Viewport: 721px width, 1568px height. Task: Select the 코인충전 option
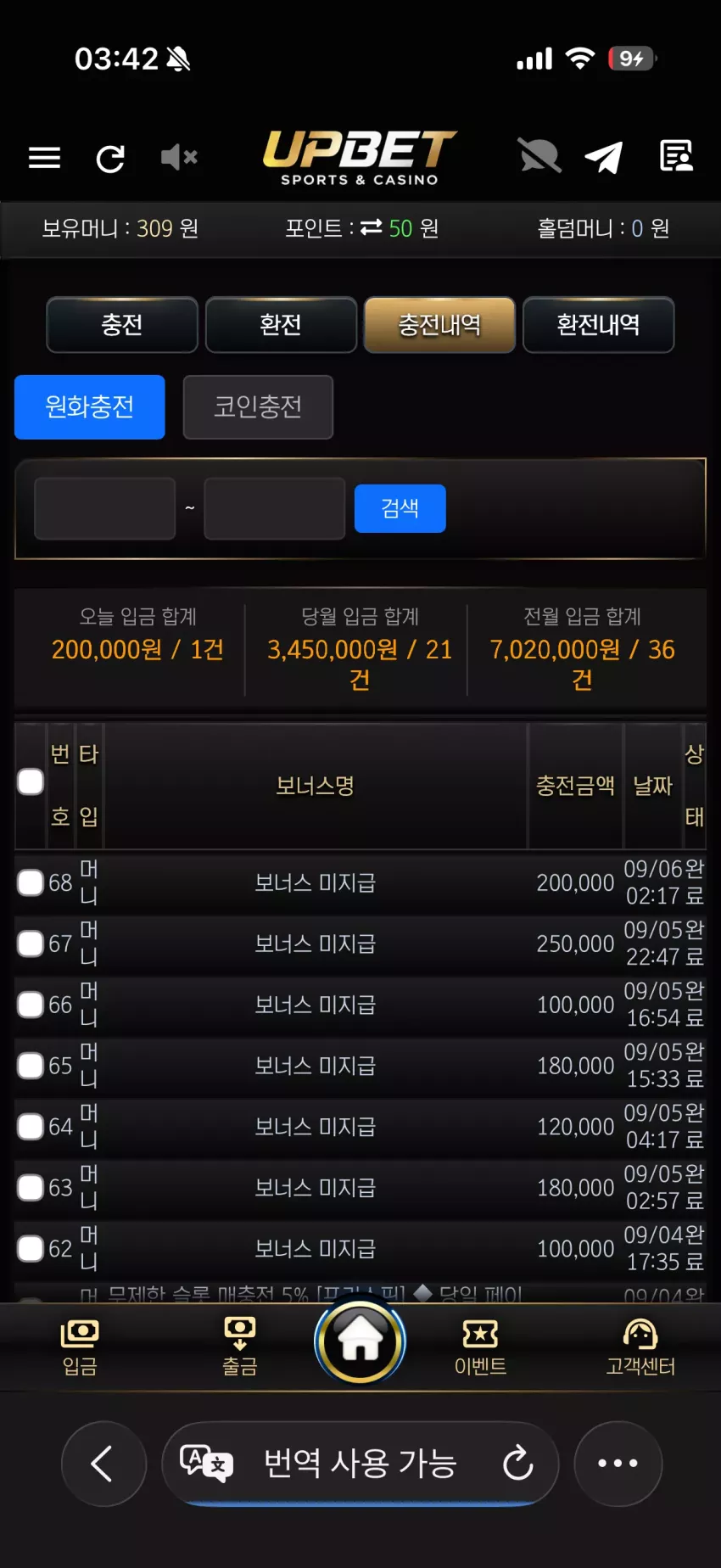[258, 407]
